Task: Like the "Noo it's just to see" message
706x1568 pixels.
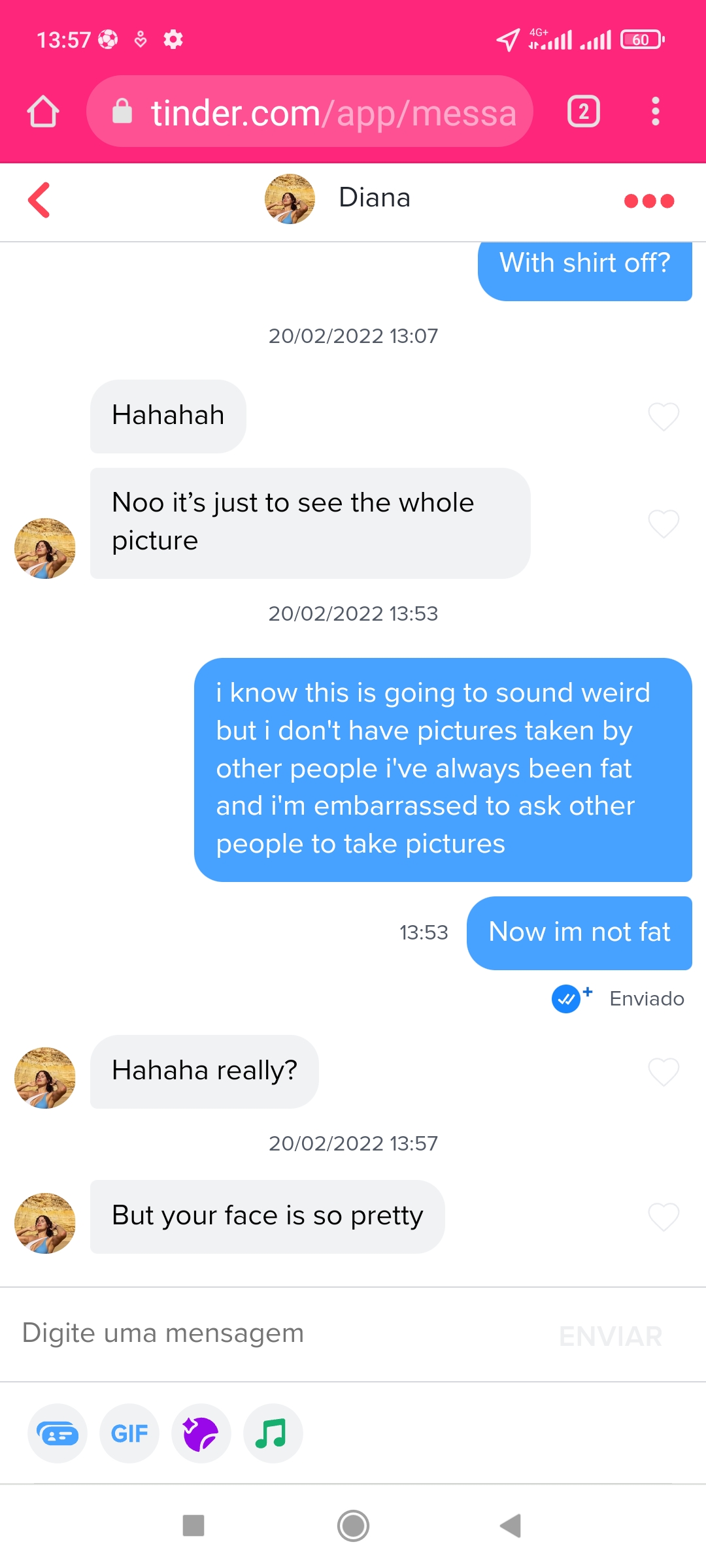Action: pyautogui.click(x=664, y=523)
